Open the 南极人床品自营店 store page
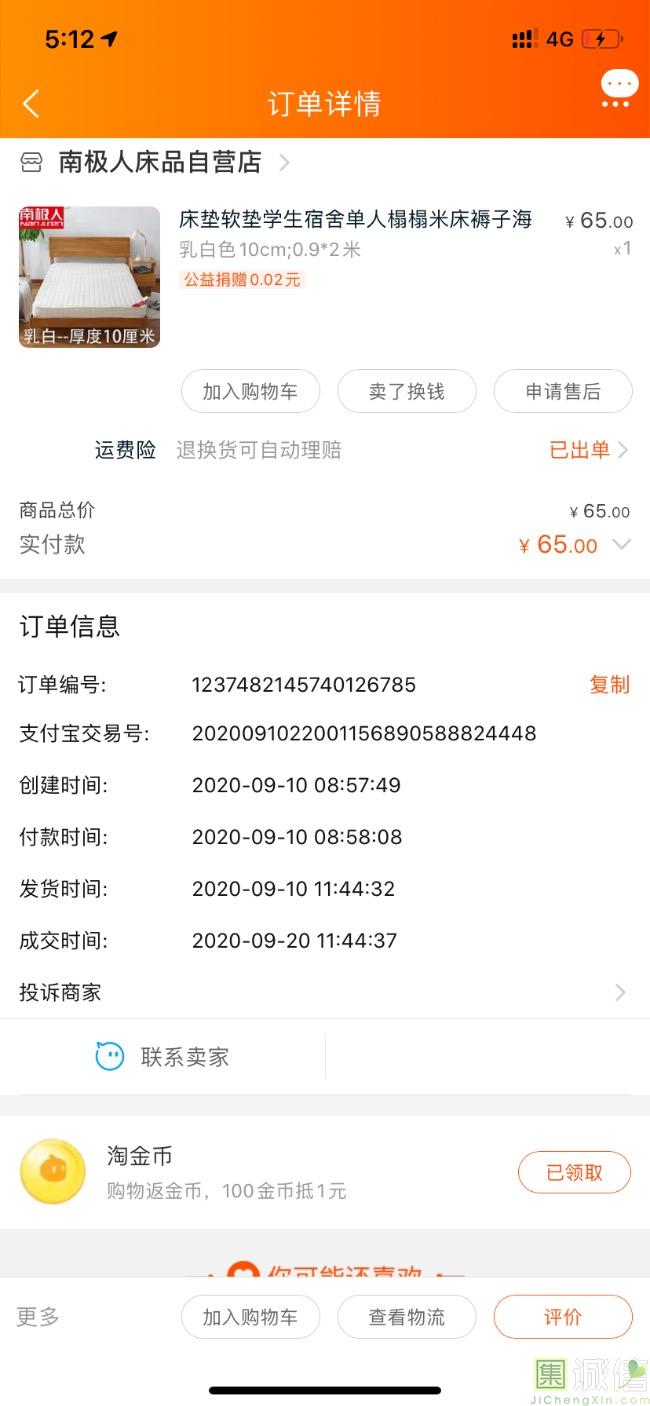The image size is (650, 1406). [160, 162]
